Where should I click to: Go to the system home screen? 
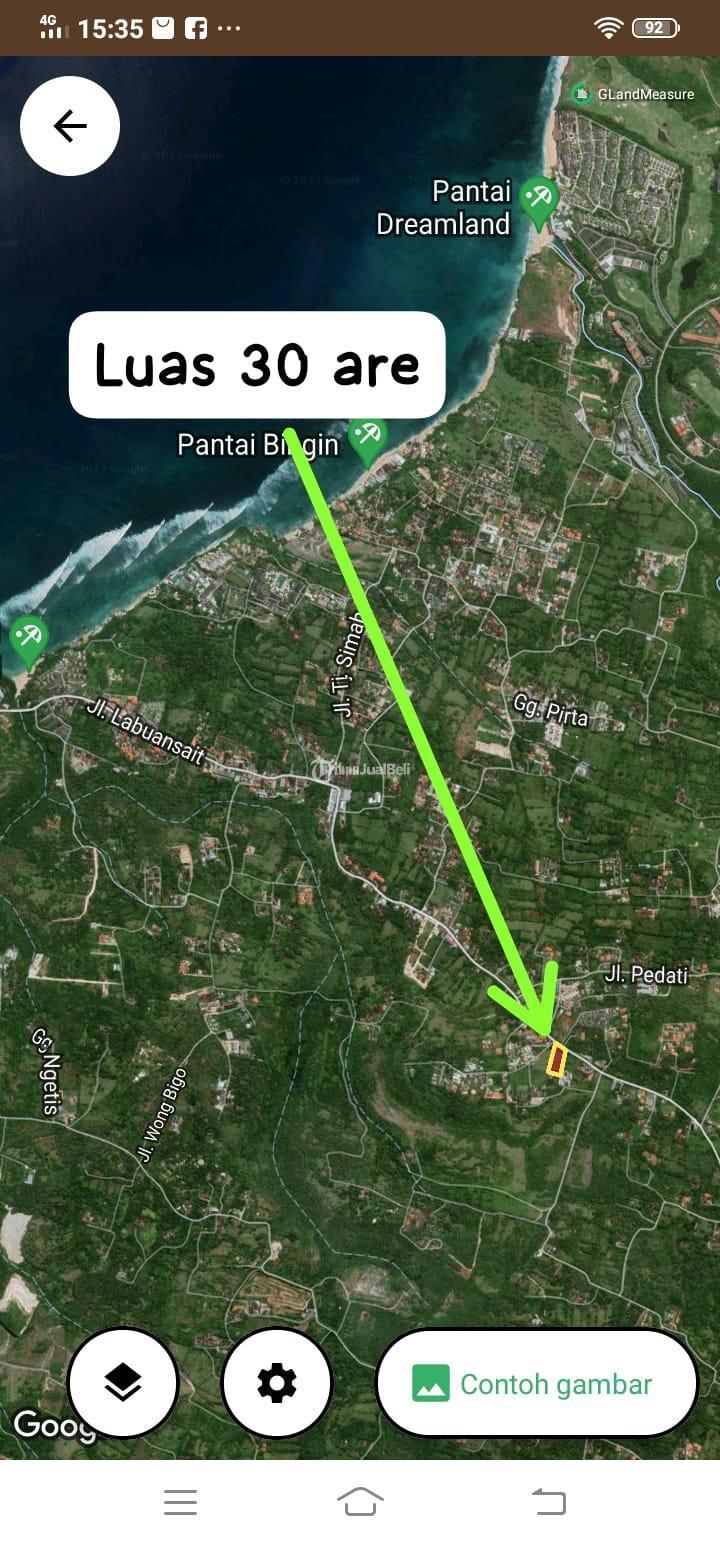360,1501
